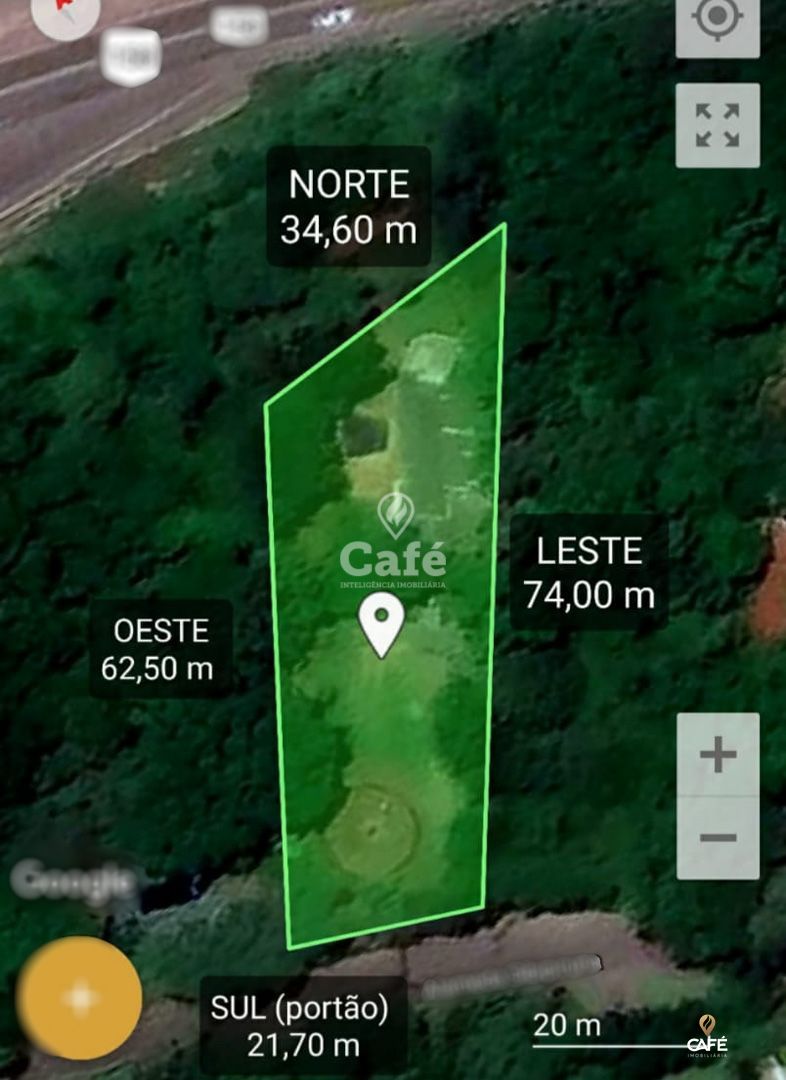Zoom in on the map
The height and width of the screenshot is (1080, 786).
[x=717, y=755]
